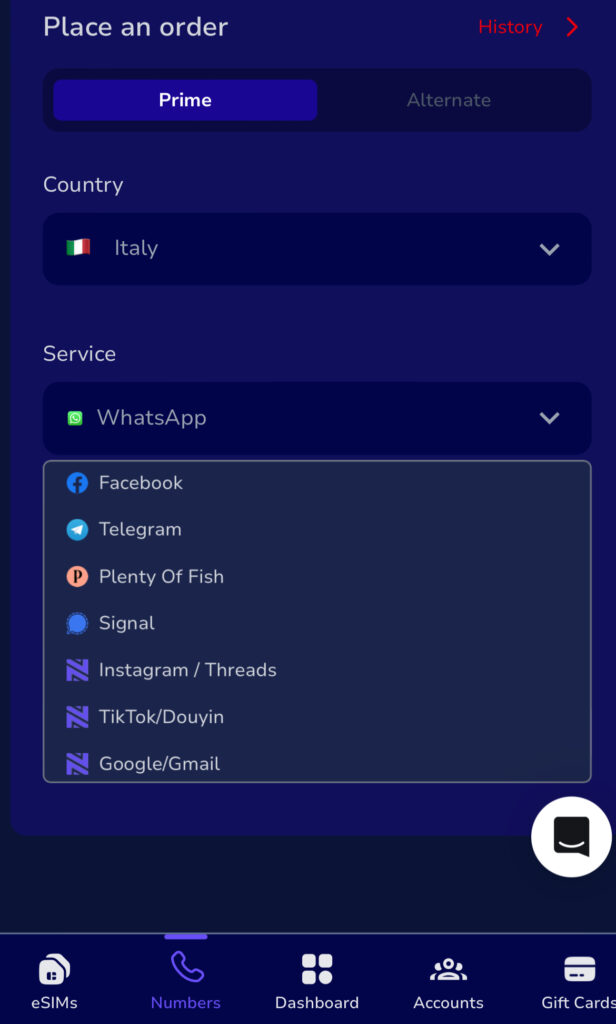The width and height of the screenshot is (616, 1024).
Task: Open the support chat bubble
Action: tap(571, 837)
